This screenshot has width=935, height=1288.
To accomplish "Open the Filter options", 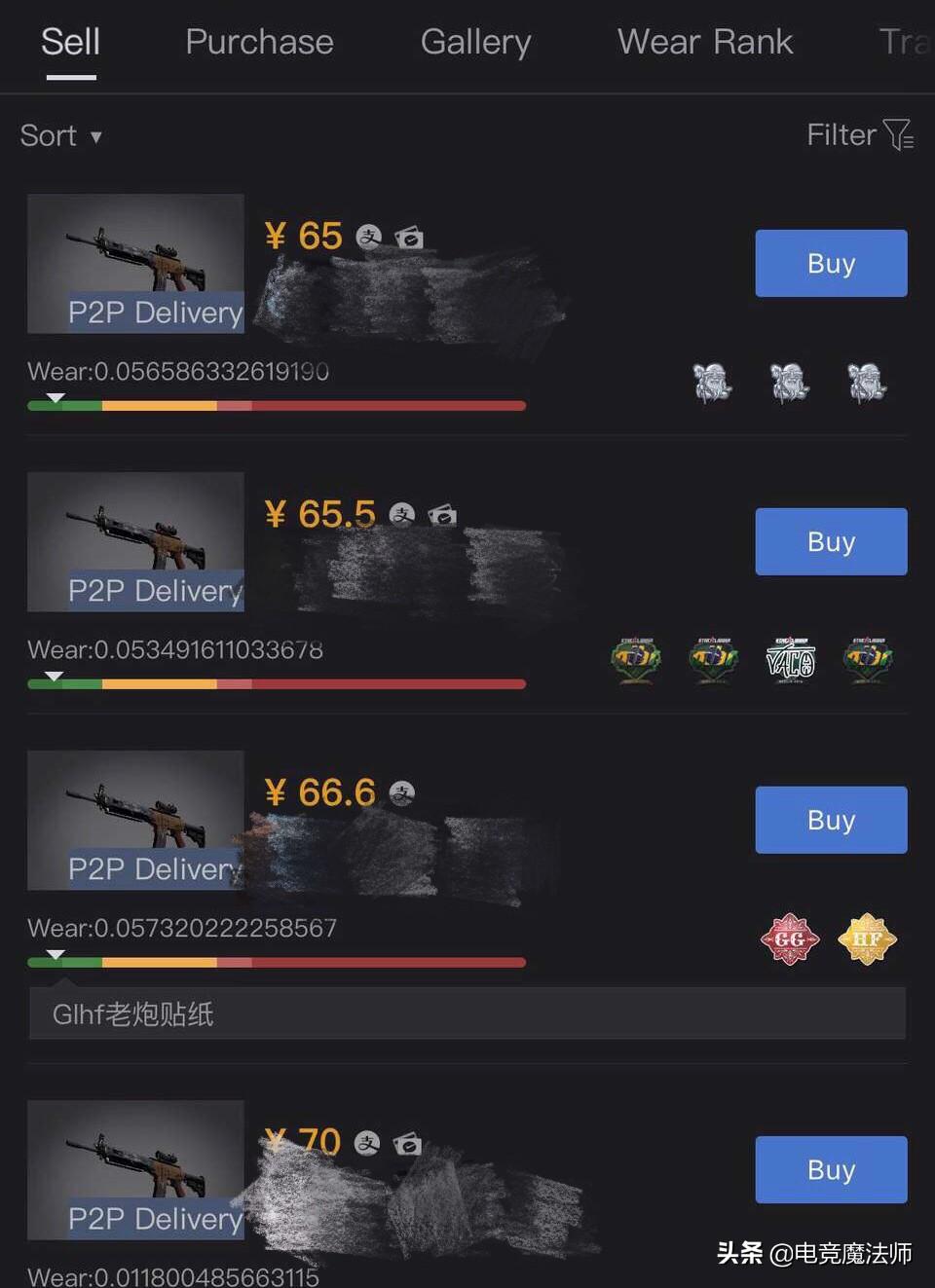I will pyautogui.click(x=860, y=134).
